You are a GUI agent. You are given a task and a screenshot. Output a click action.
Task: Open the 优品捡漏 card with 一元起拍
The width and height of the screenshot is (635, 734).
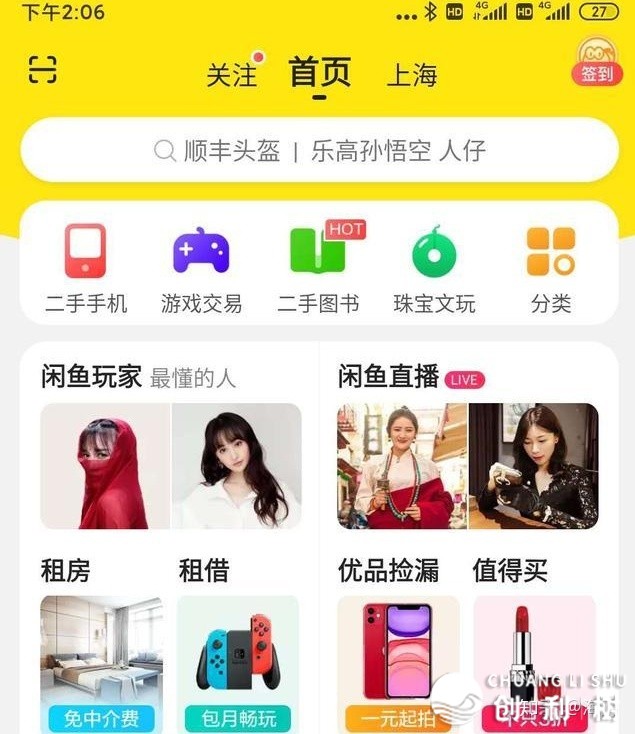398,661
